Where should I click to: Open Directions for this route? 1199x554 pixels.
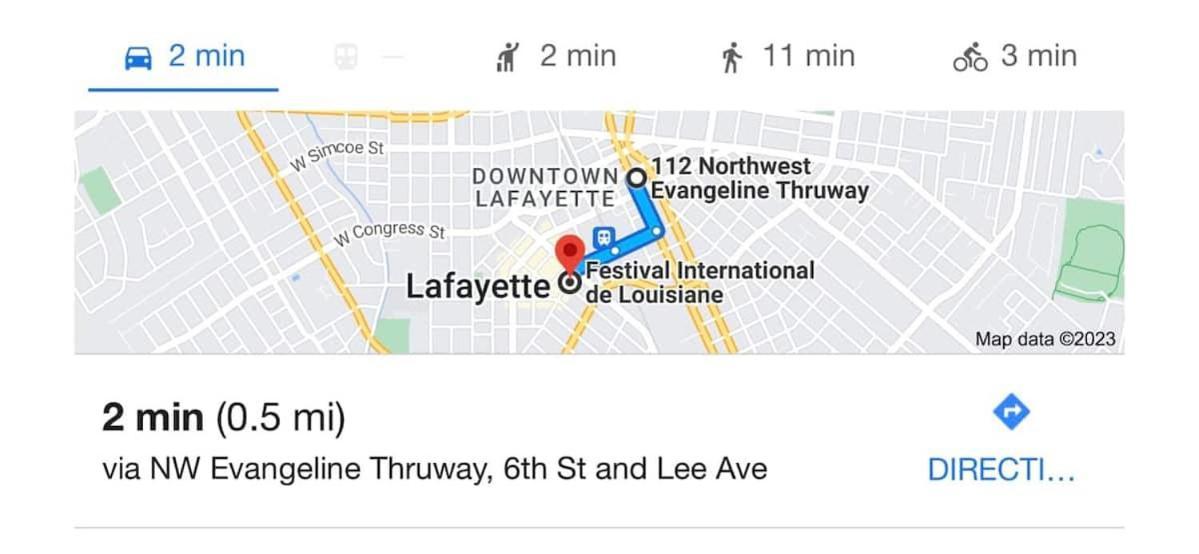(1003, 440)
